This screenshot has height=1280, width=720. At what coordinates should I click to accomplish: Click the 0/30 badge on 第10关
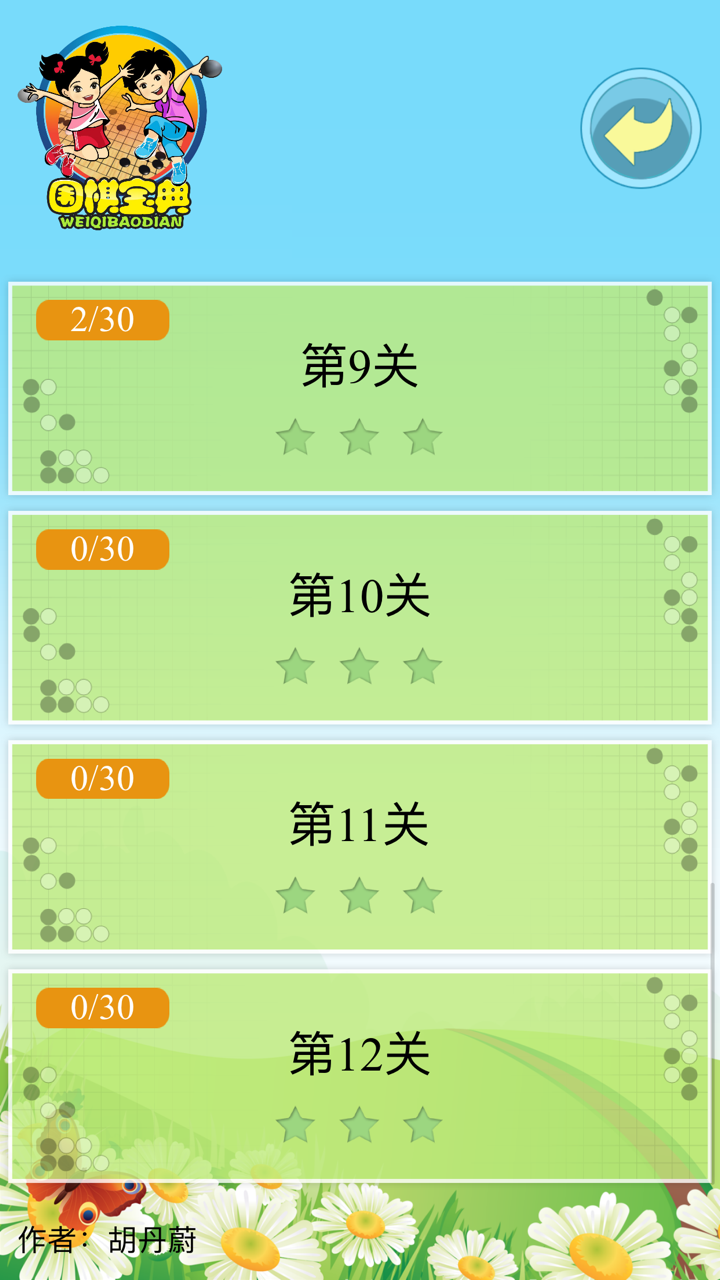tap(103, 550)
